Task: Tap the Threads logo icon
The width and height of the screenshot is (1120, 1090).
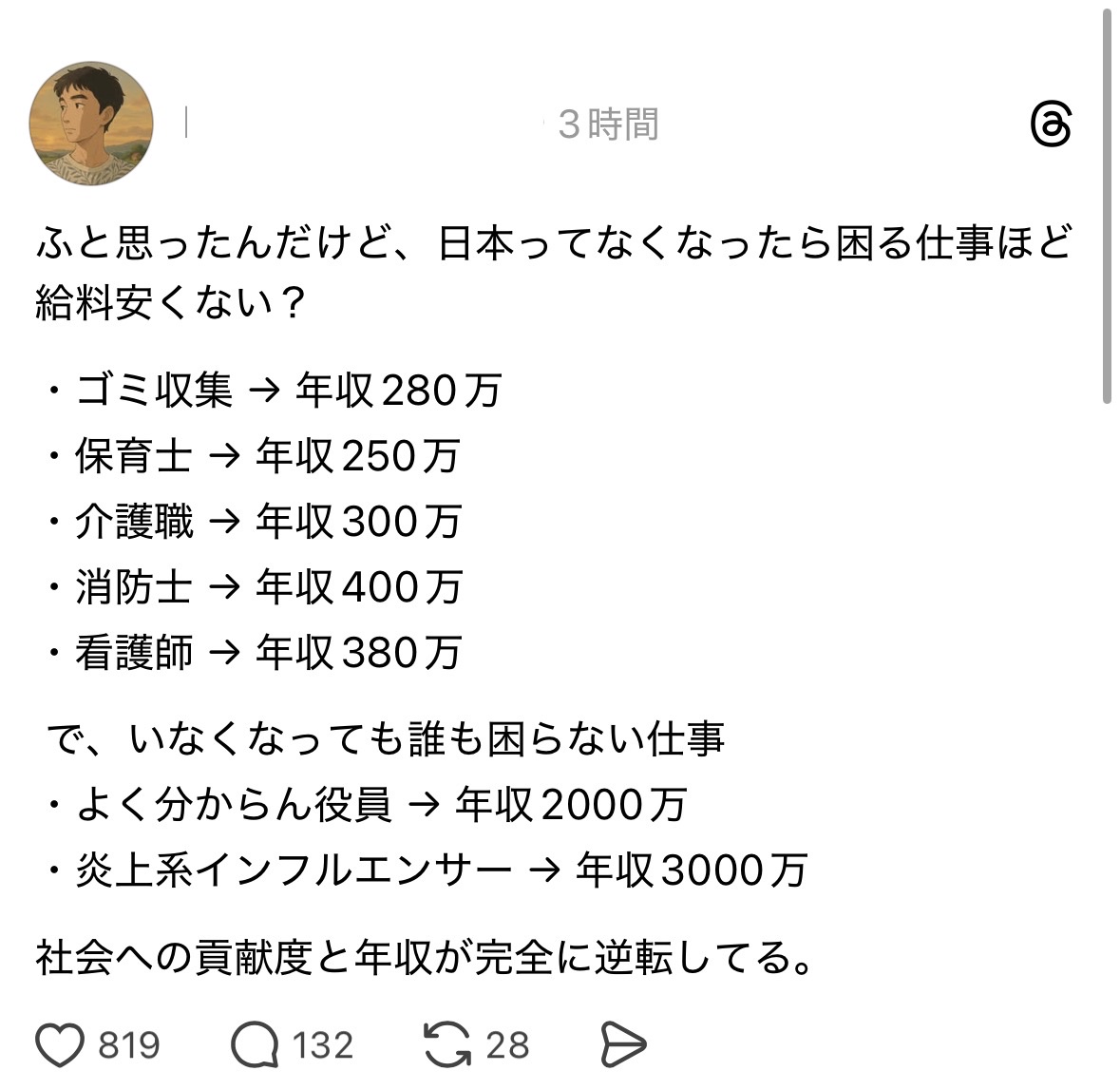Action: point(1051,124)
